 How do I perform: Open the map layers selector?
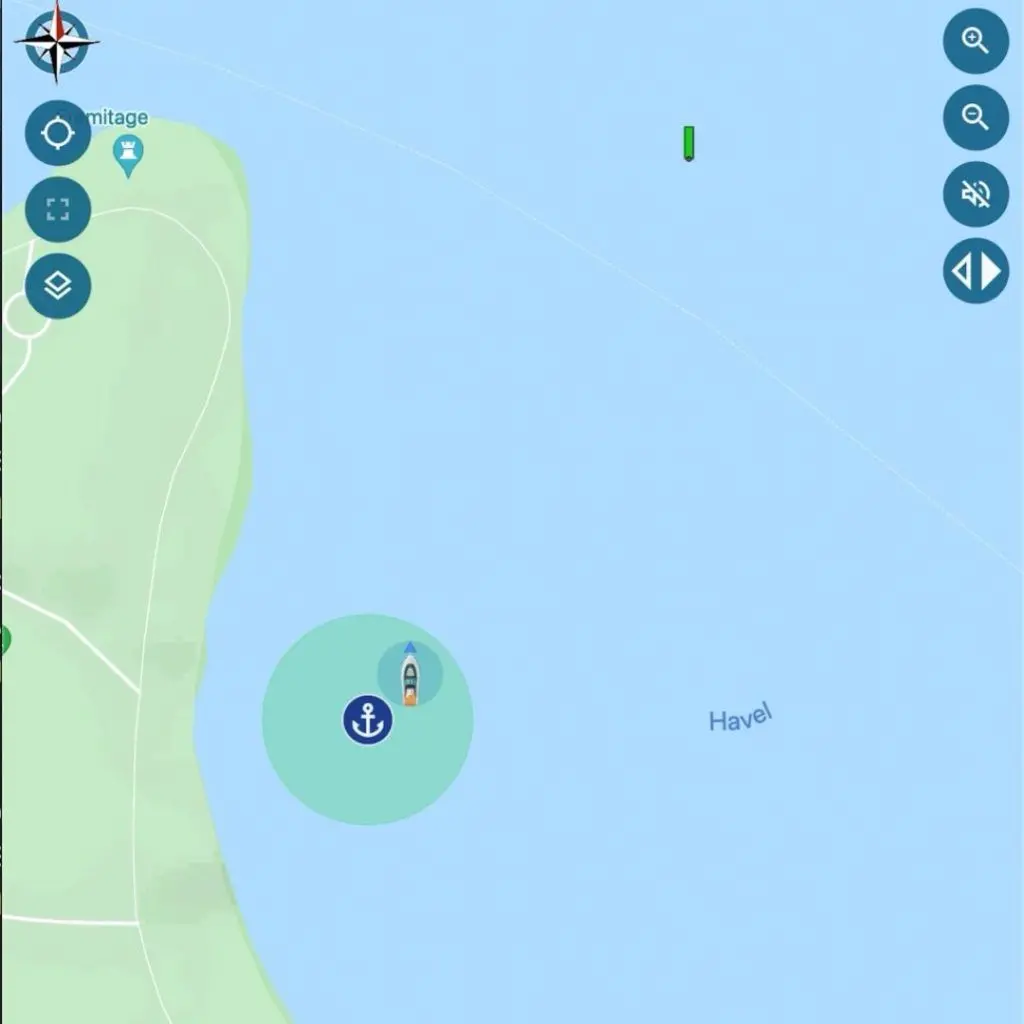click(x=58, y=286)
